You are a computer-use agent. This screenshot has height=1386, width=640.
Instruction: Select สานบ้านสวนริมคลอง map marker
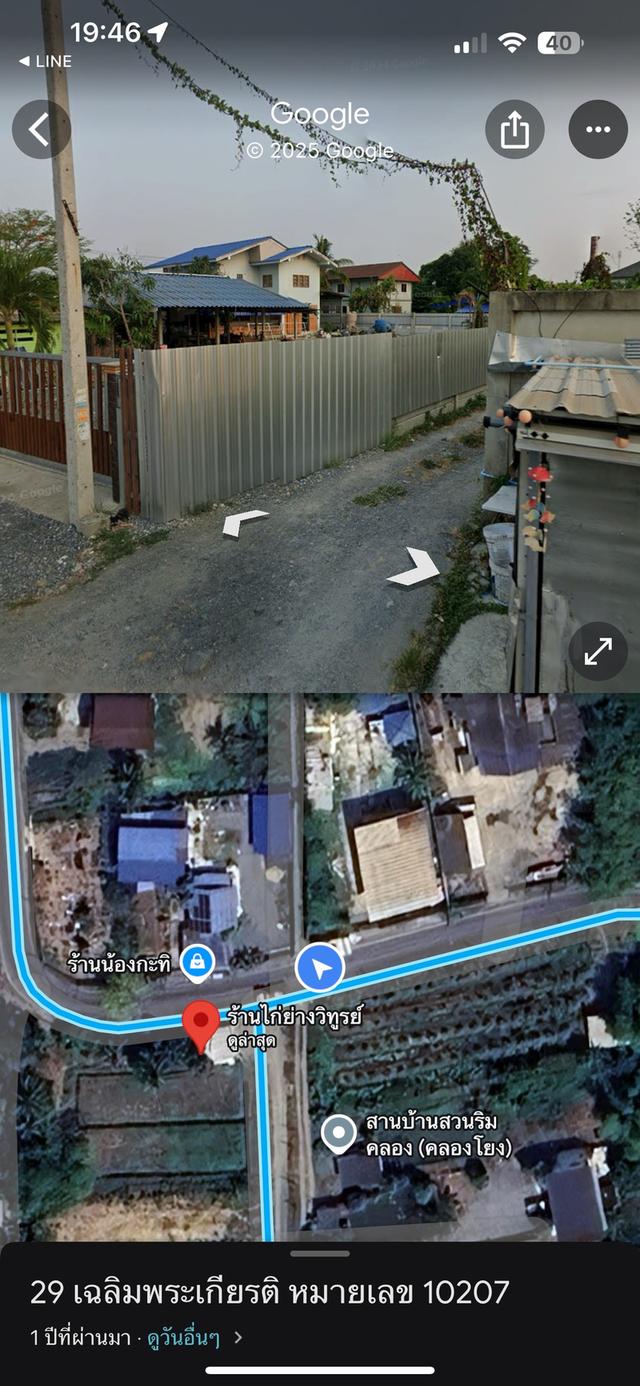[x=339, y=1133]
